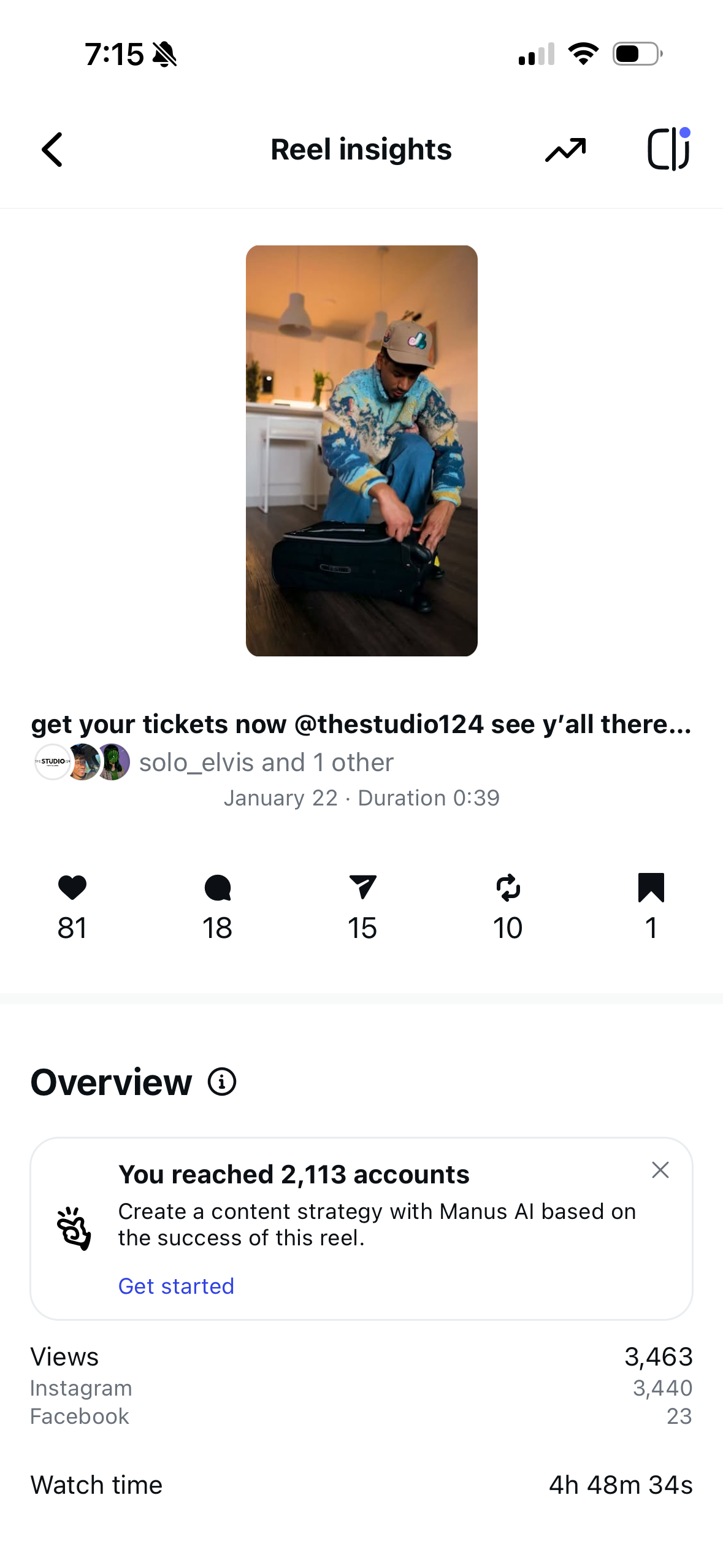Tap the Get started link
The height and width of the screenshot is (1568, 723).
pos(176,1286)
